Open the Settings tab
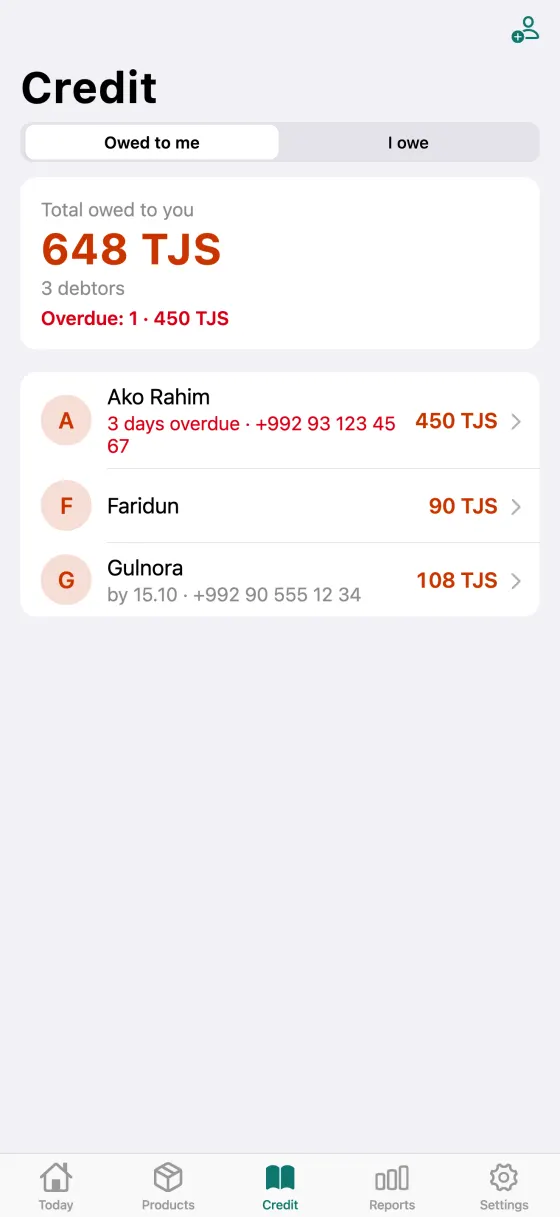Image resolution: width=560 pixels, height=1217 pixels. coord(504,1186)
